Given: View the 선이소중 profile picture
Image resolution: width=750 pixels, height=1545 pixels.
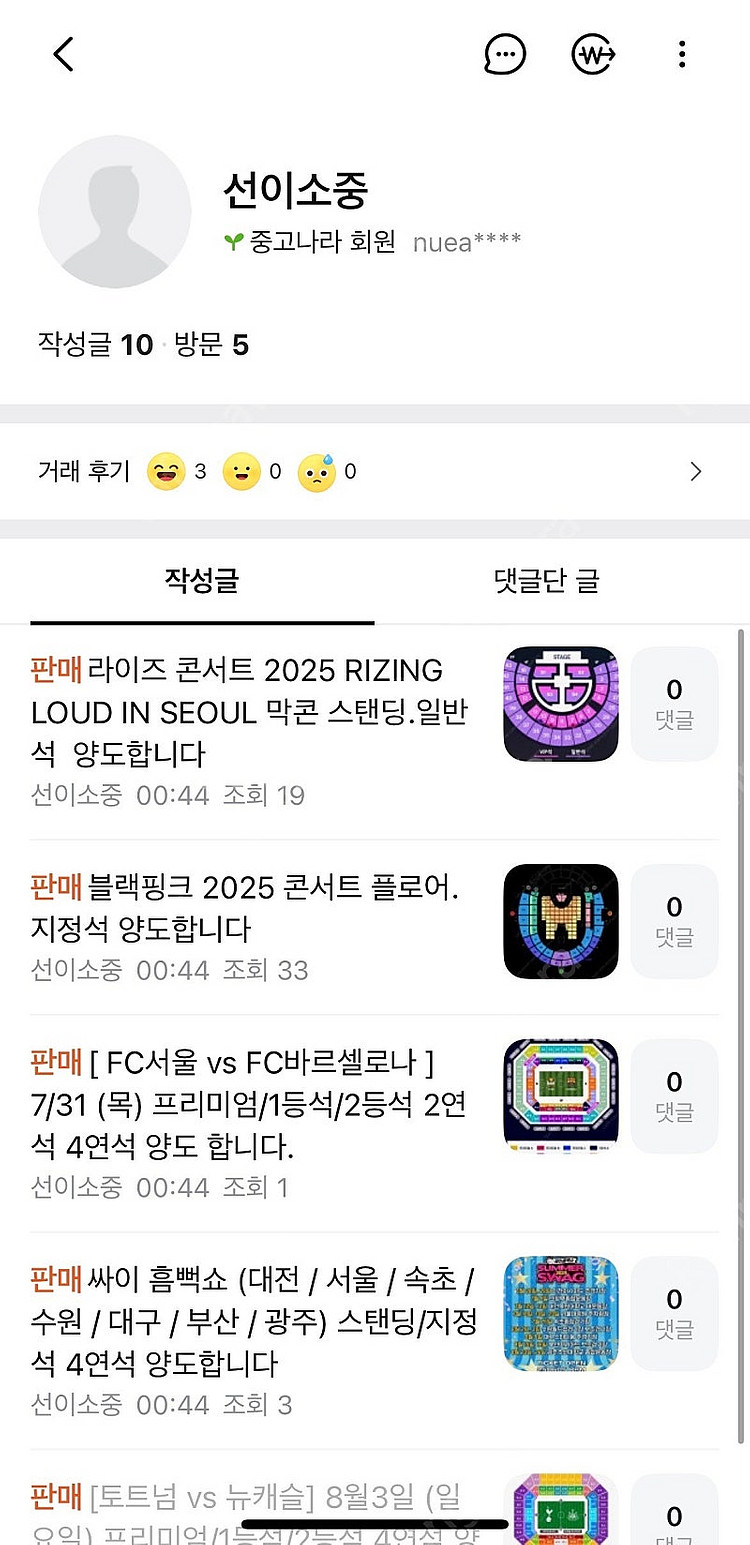Looking at the screenshot, I should [114, 212].
